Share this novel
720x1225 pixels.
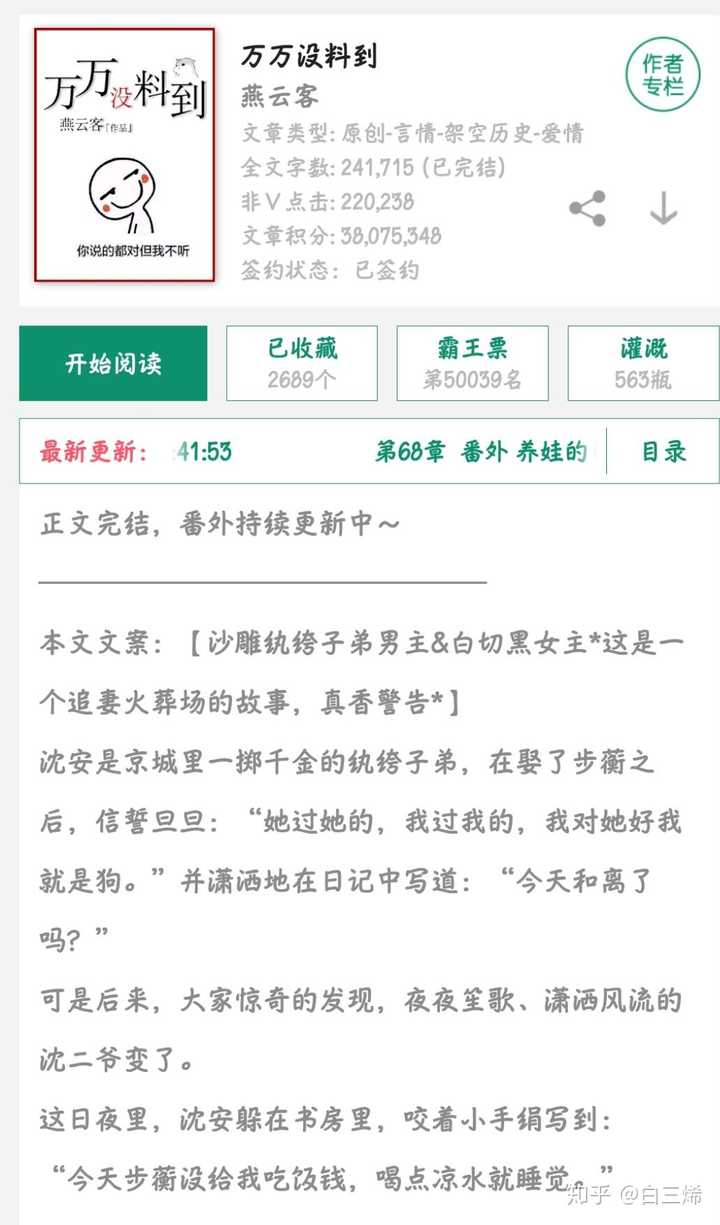pyautogui.click(x=588, y=209)
